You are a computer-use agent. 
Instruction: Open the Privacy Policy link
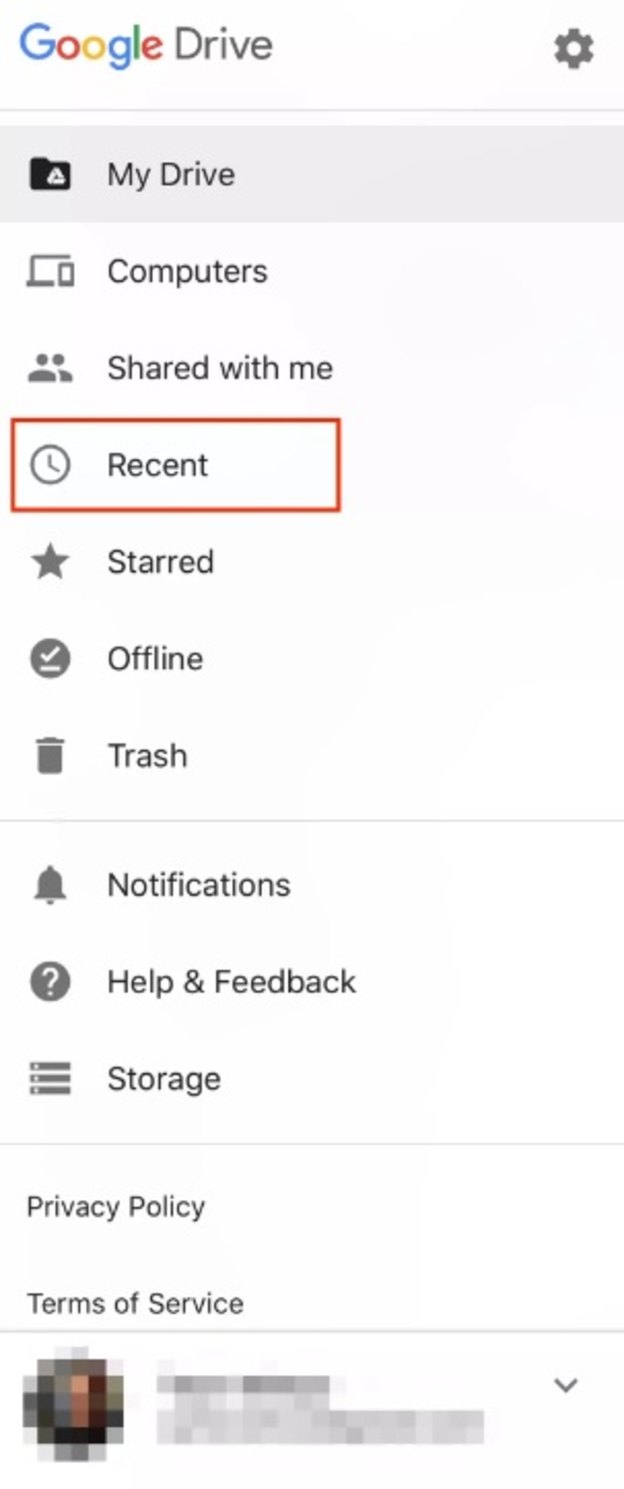pyautogui.click(x=116, y=1207)
